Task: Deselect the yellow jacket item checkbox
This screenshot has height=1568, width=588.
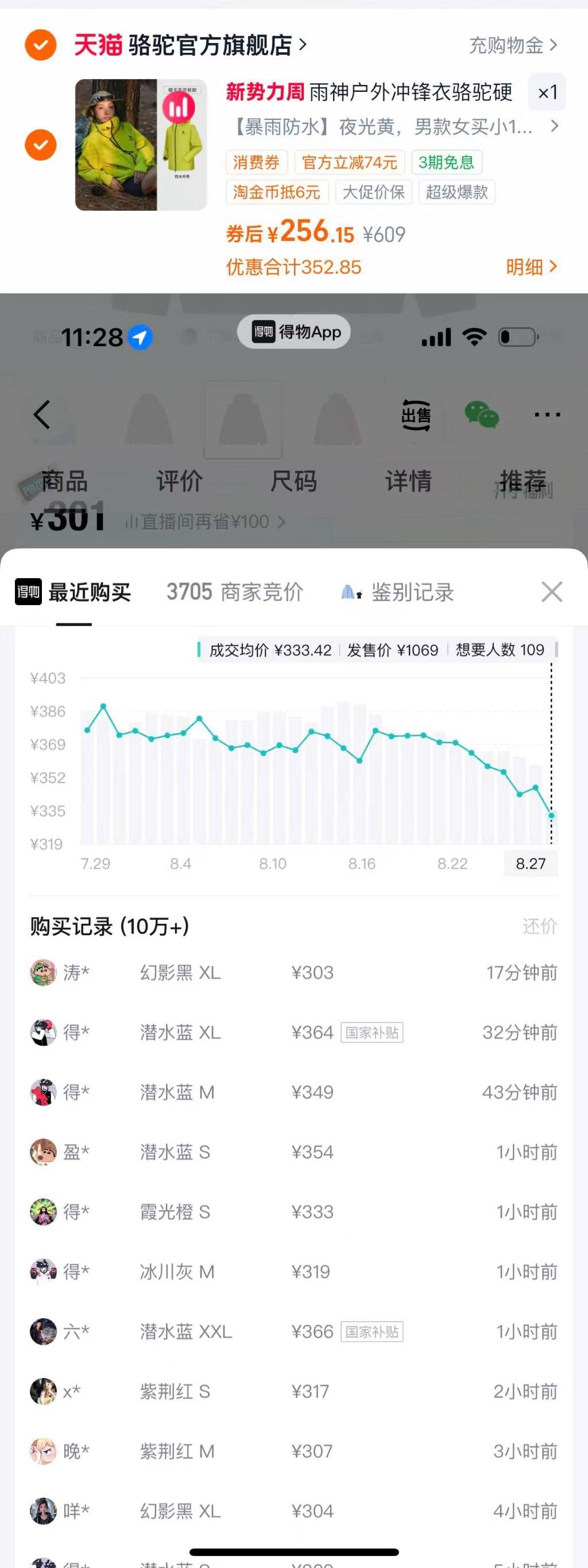Action: 41,145
